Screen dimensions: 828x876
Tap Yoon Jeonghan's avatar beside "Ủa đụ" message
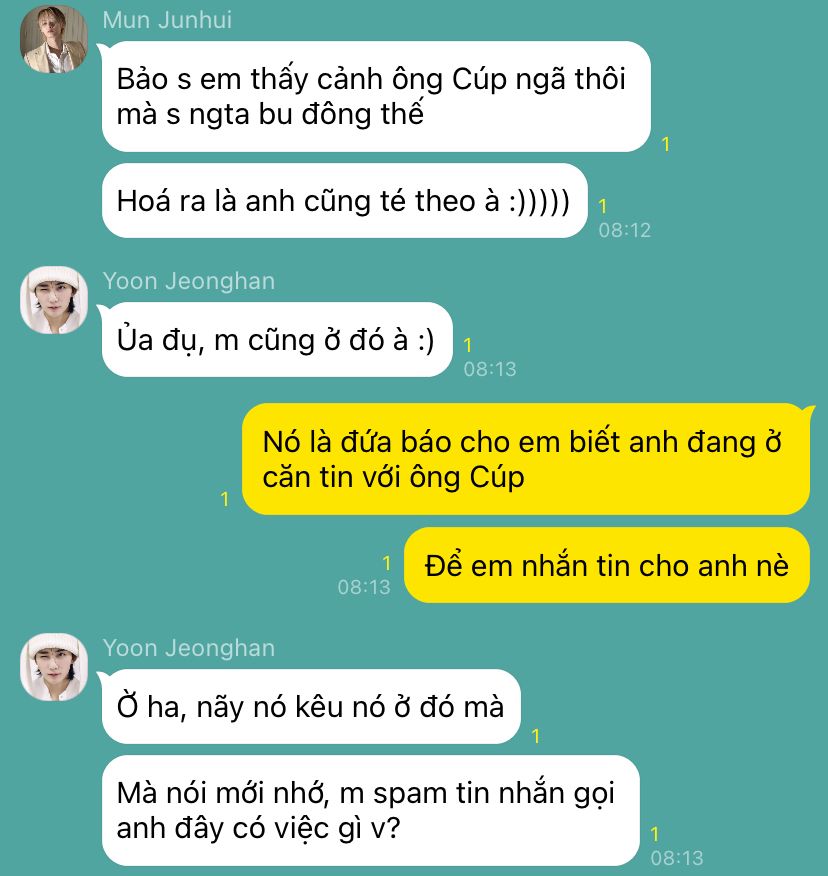[54, 300]
